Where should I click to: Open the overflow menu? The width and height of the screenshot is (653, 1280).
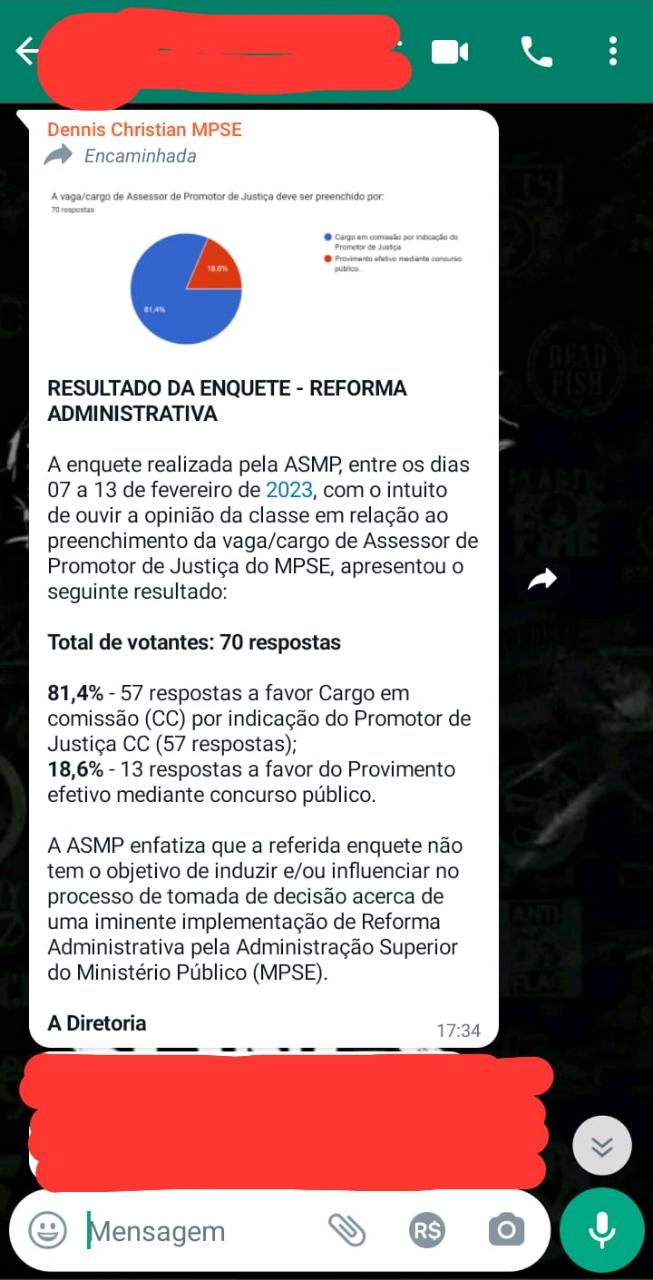[613, 52]
